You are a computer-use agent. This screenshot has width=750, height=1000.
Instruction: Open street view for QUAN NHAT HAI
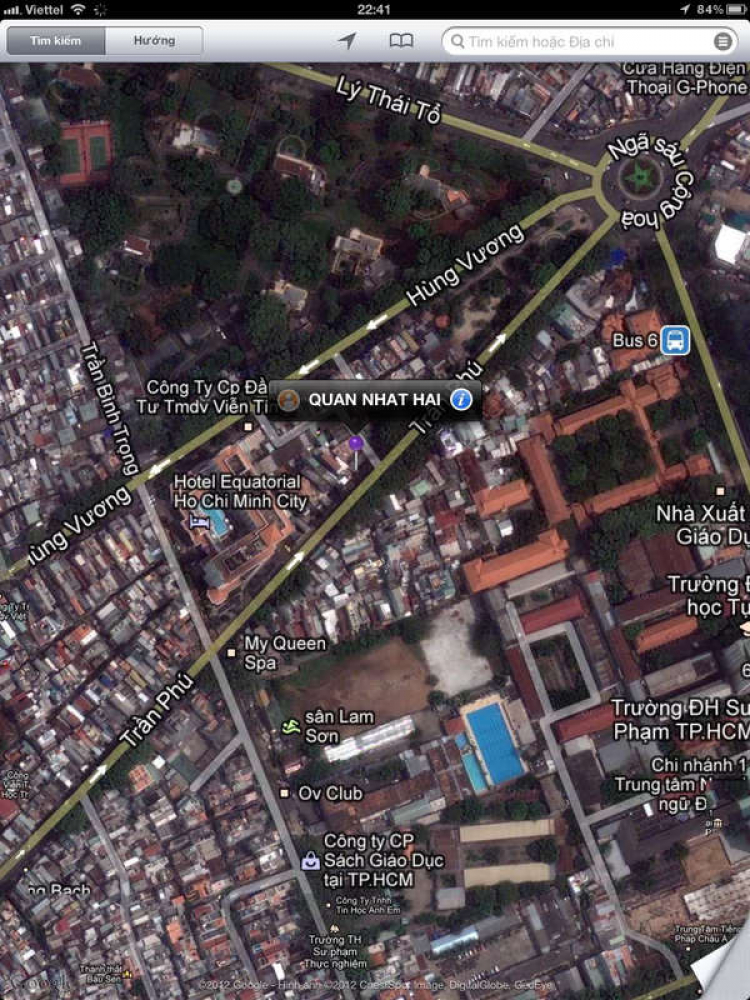coord(289,400)
